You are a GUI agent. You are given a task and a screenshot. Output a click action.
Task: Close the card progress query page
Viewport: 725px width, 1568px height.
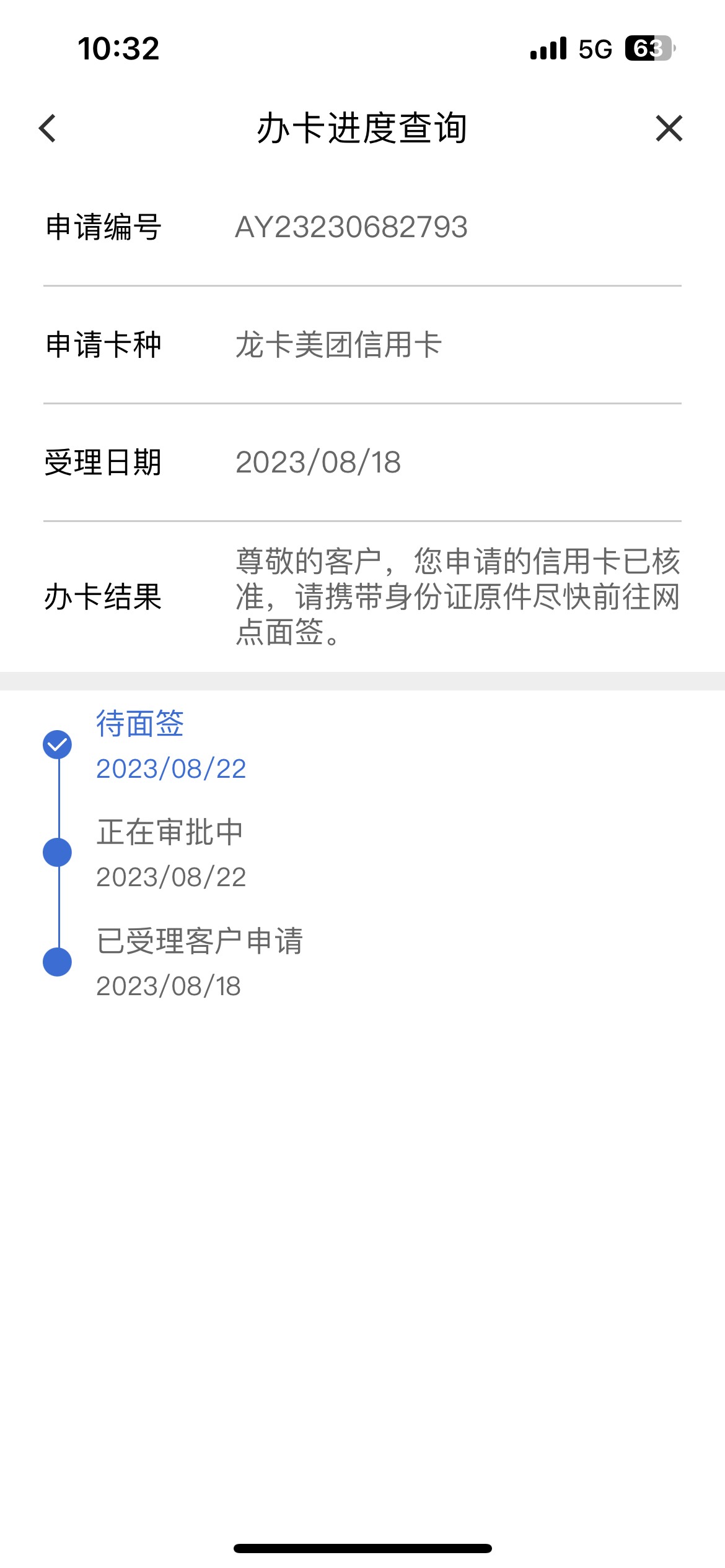tap(669, 128)
